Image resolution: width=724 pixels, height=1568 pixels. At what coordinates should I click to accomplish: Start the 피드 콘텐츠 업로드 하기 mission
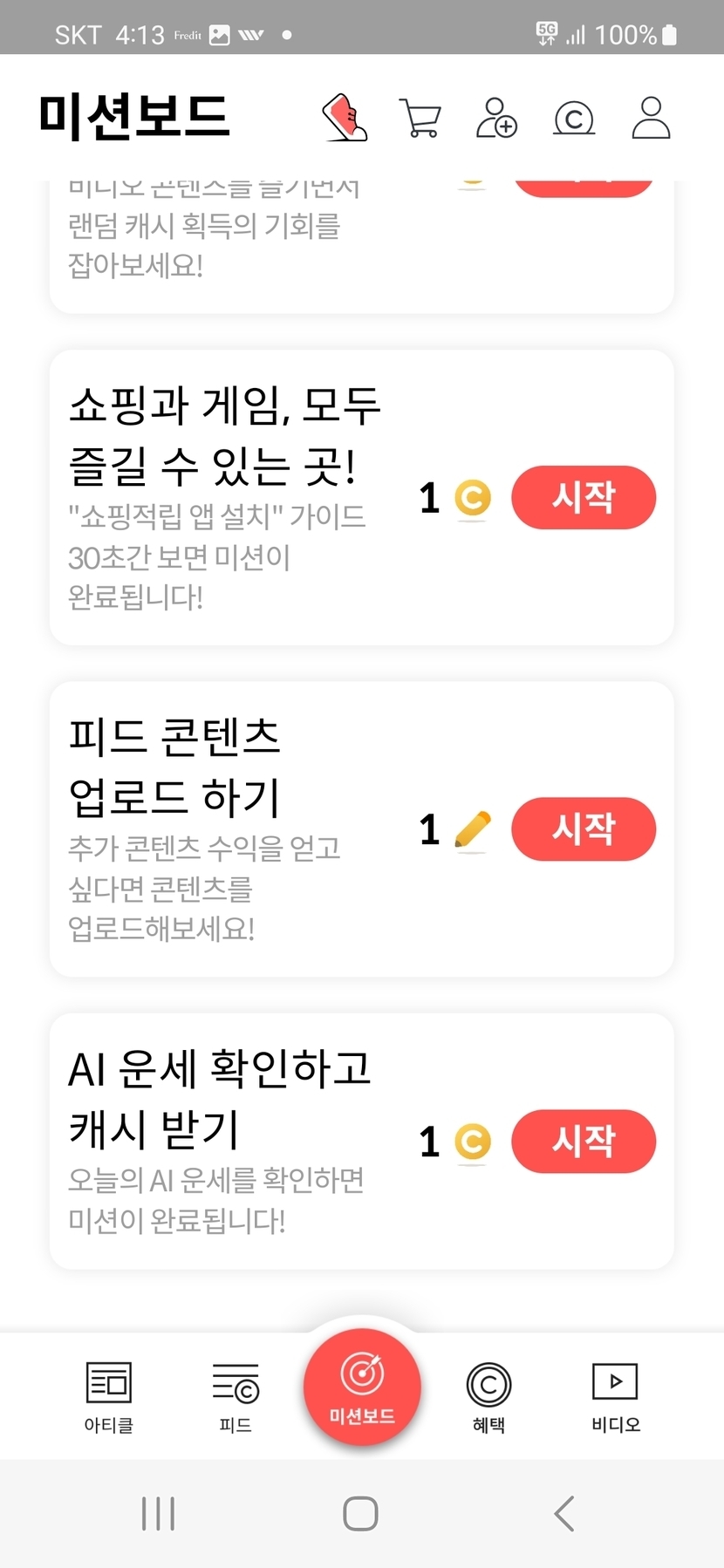coord(584,828)
